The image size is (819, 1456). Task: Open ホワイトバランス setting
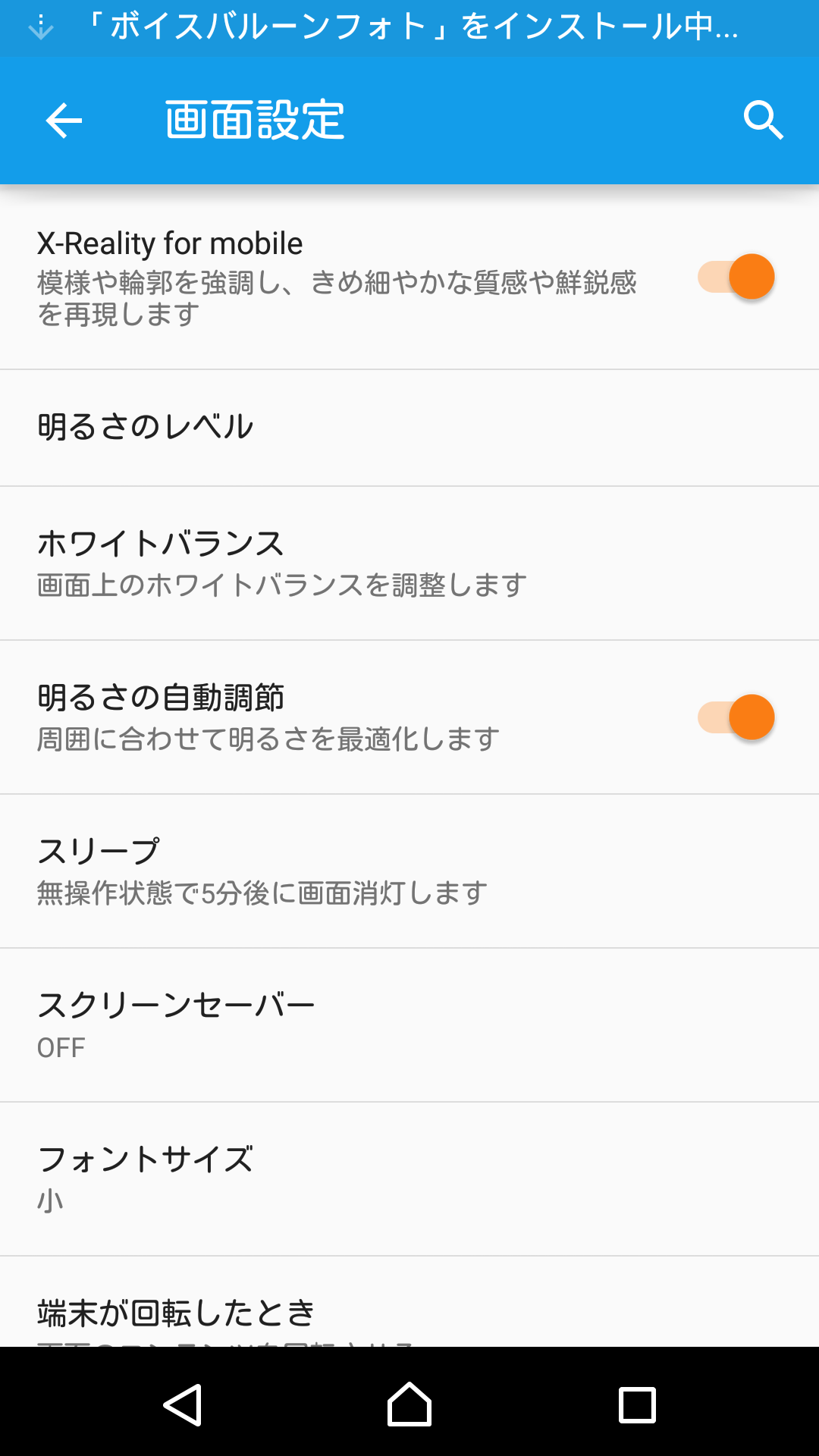[x=409, y=563]
